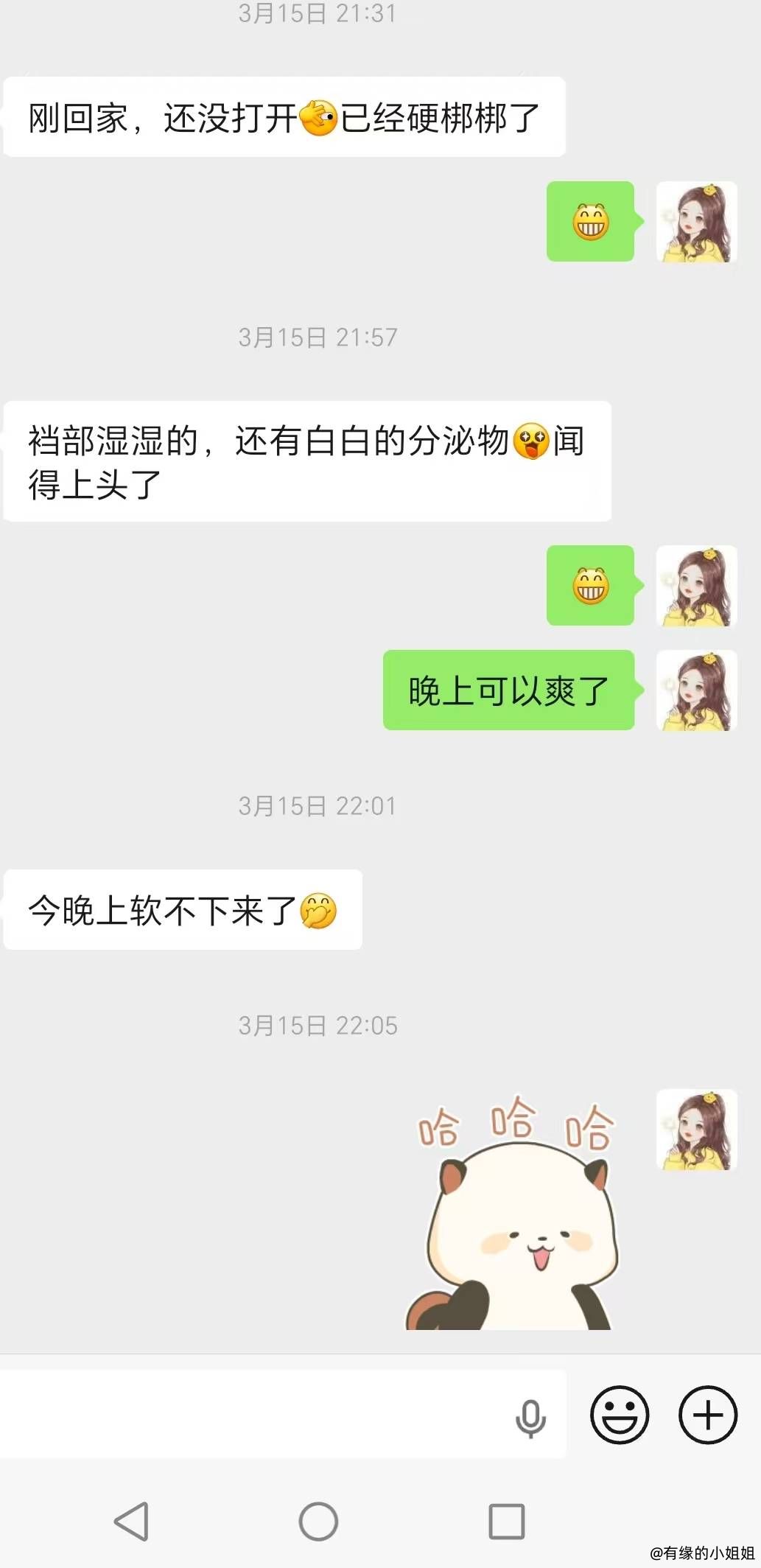Screen dimensions: 761x1568
Task: Open the emoji sticker panel
Action: pos(620,1415)
